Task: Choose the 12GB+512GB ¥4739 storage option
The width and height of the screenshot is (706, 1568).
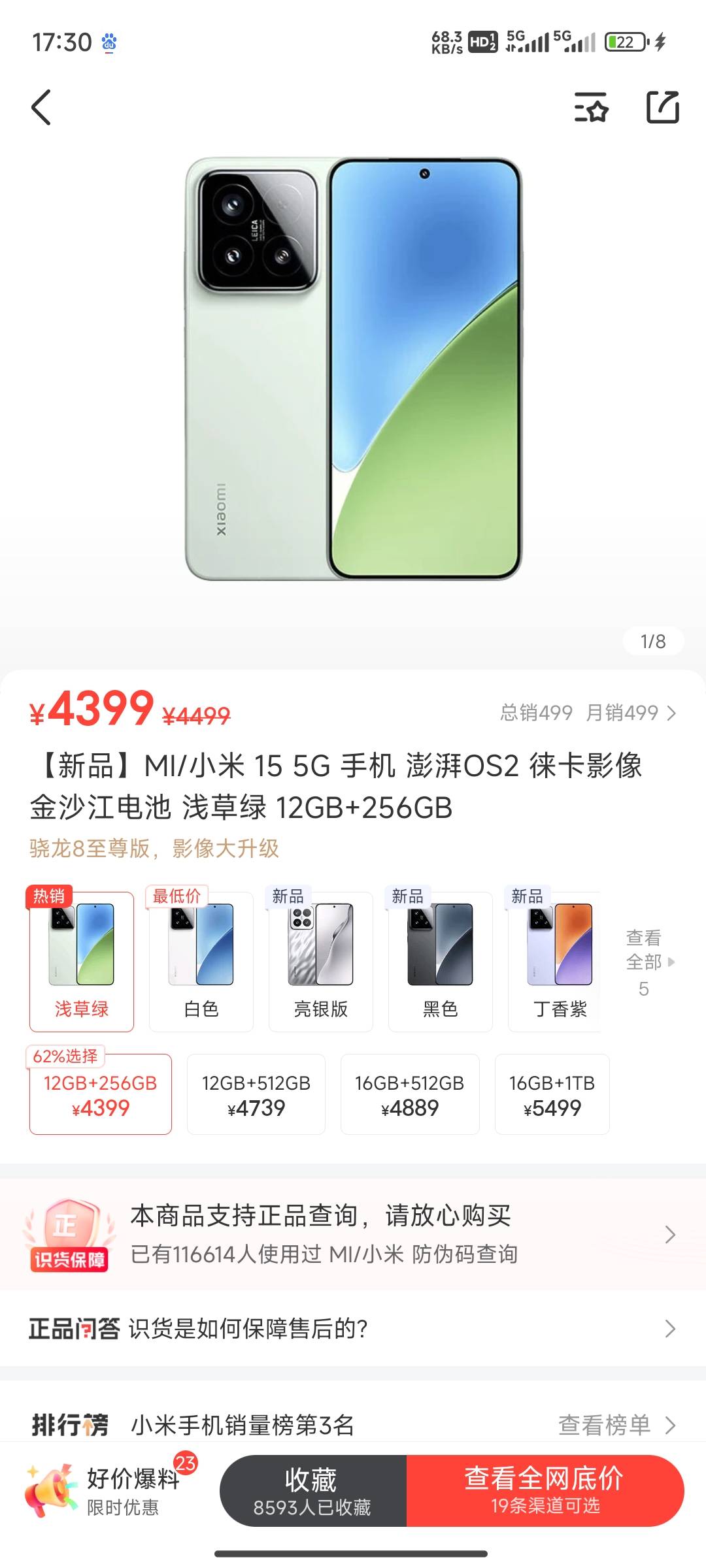Action: coord(256,1094)
